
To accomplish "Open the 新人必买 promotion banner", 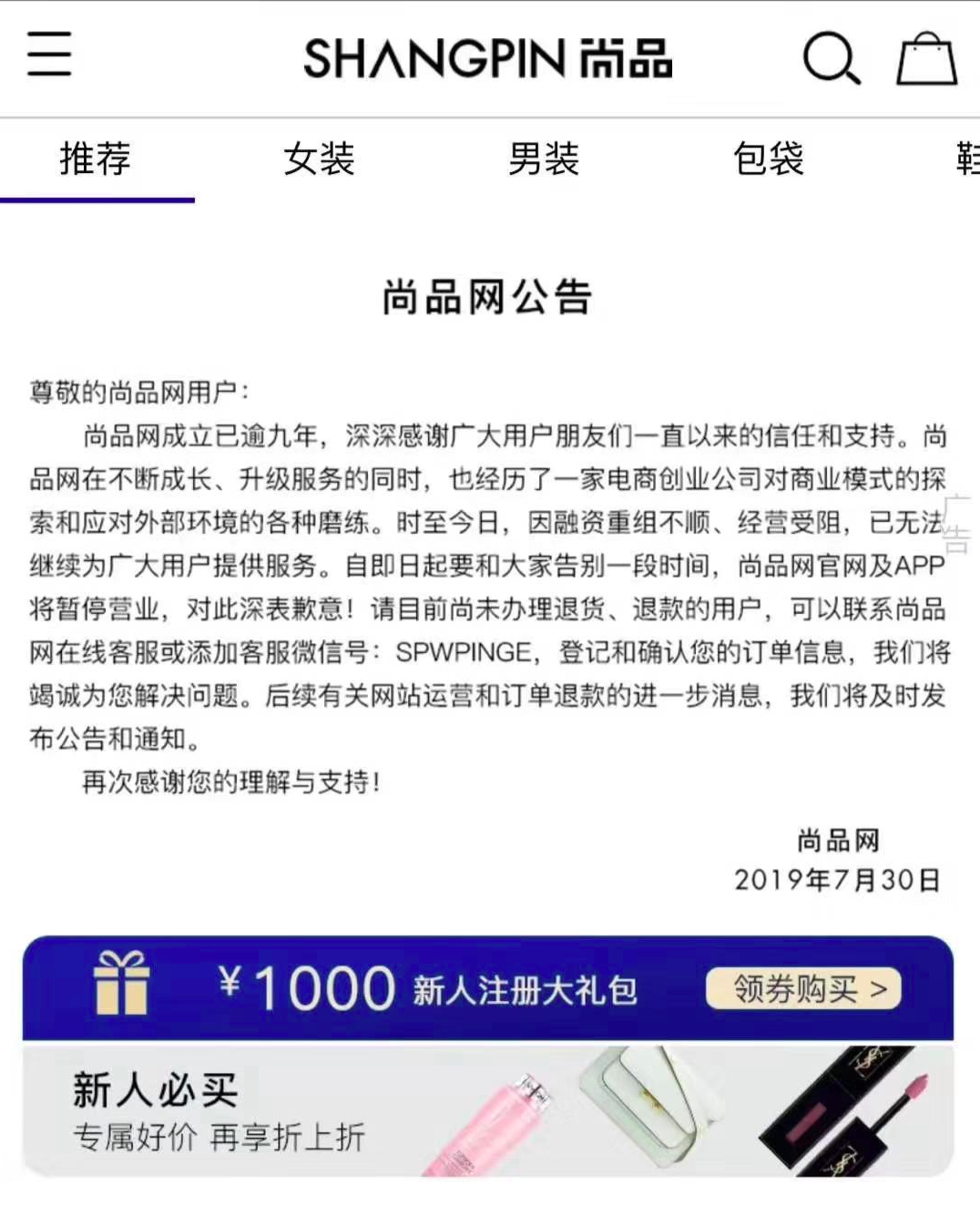I will click(x=487, y=1111).
